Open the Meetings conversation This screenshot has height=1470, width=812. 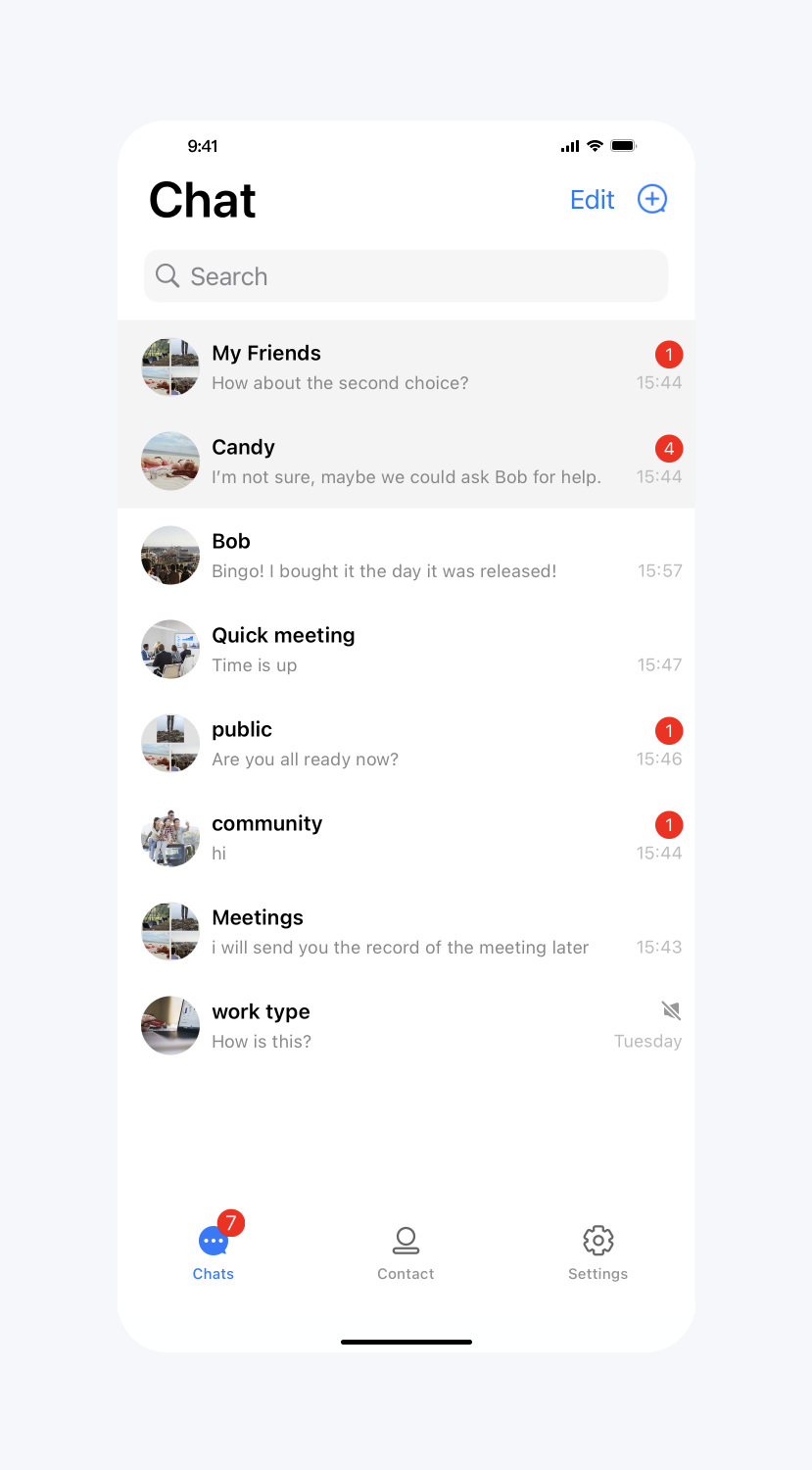406,932
